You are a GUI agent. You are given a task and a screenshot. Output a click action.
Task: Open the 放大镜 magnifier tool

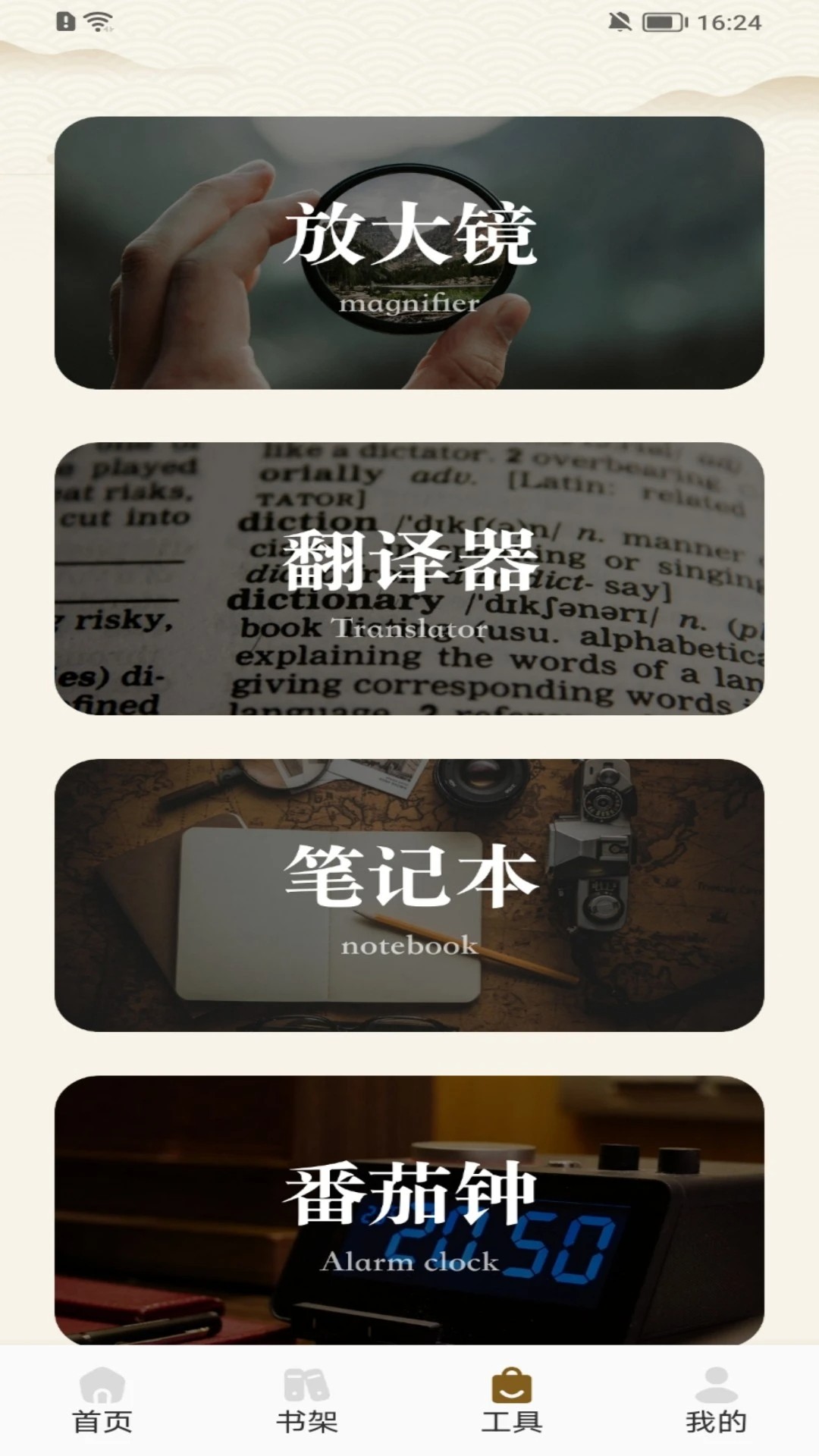pos(409,253)
